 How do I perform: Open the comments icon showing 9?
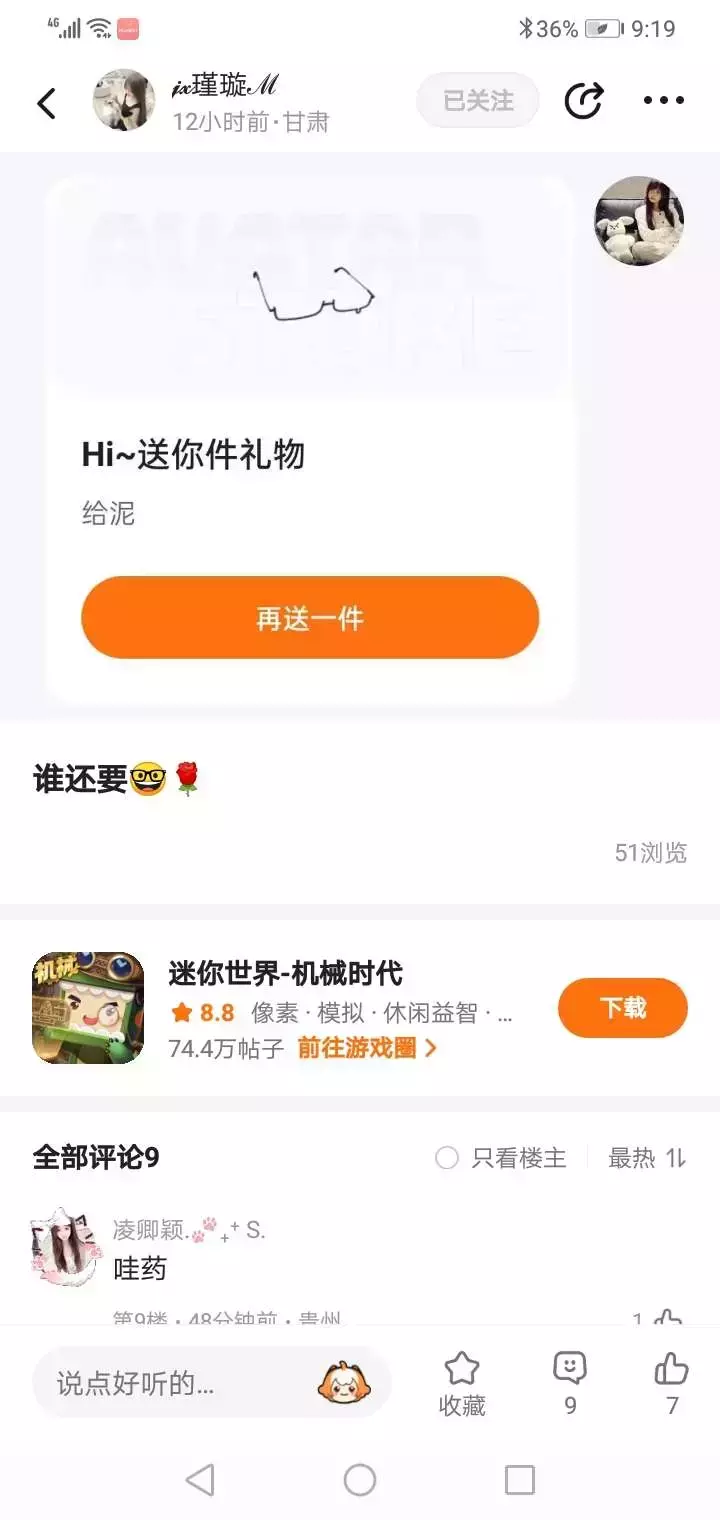point(570,1384)
